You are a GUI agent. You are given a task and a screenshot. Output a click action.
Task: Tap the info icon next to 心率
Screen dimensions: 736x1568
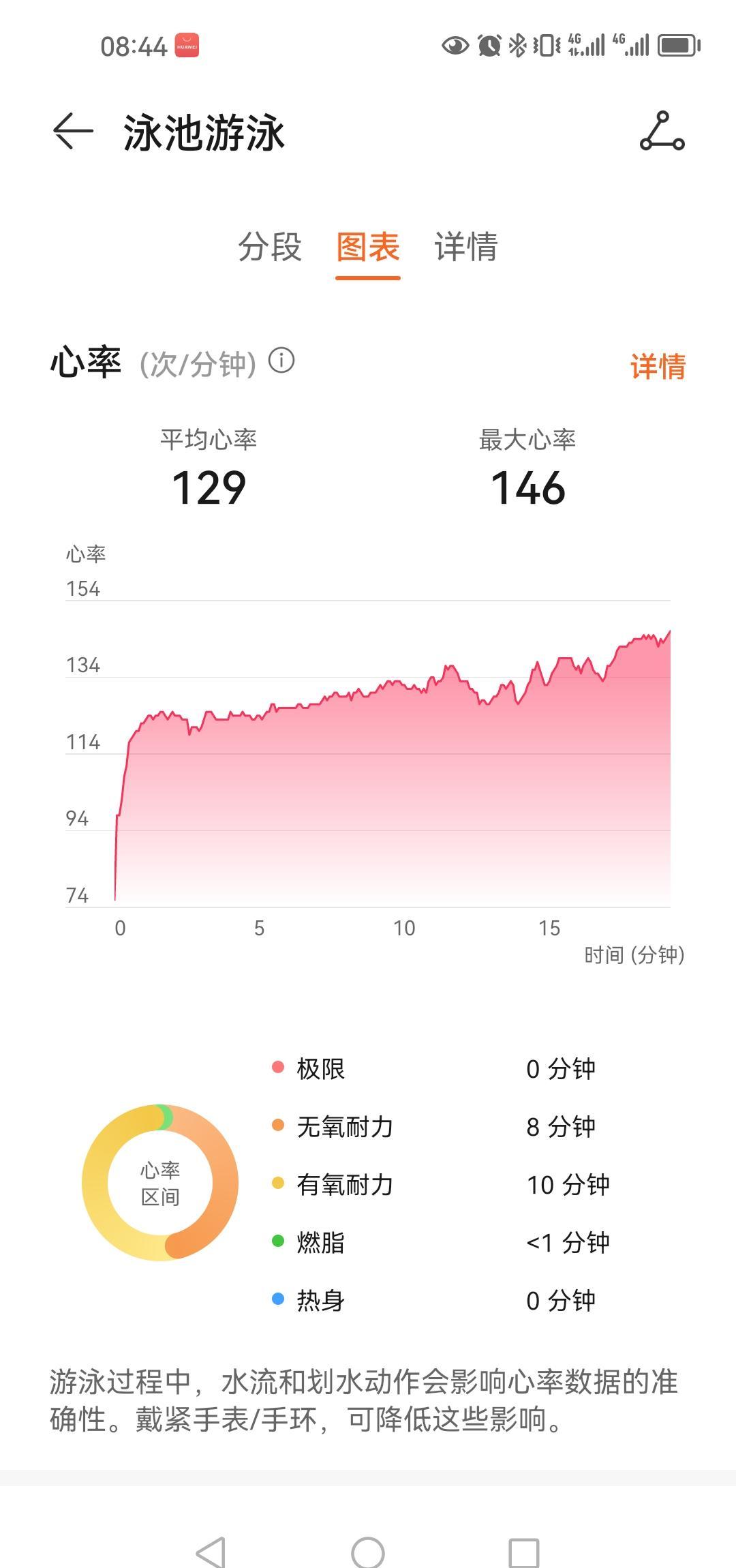click(282, 361)
